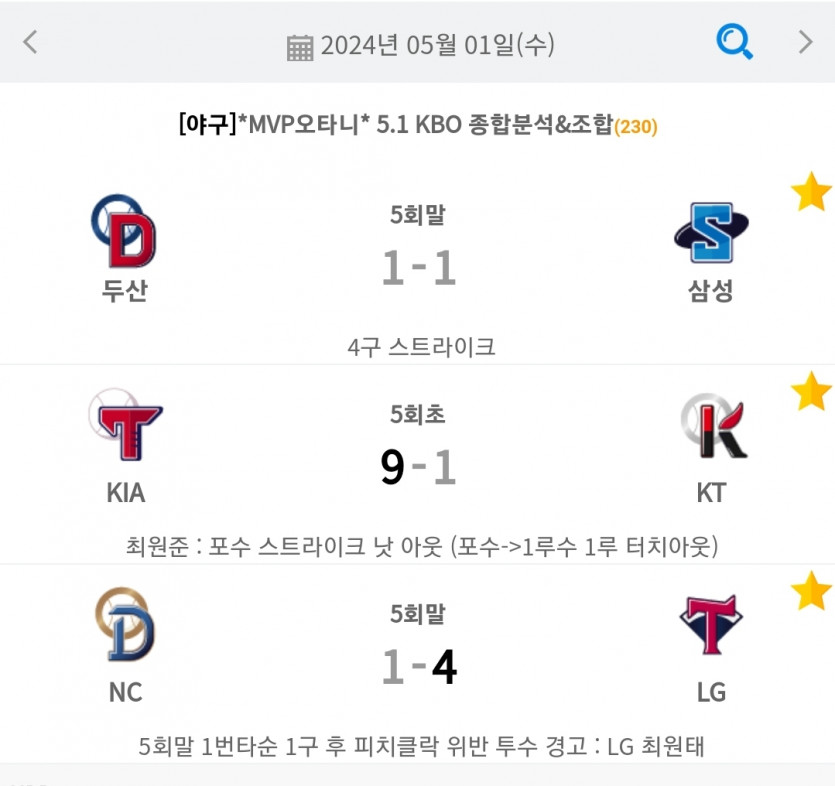Toggle favorite star for KIA vs KT
Viewport: 835px width, 786px height.
pos(811,391)
